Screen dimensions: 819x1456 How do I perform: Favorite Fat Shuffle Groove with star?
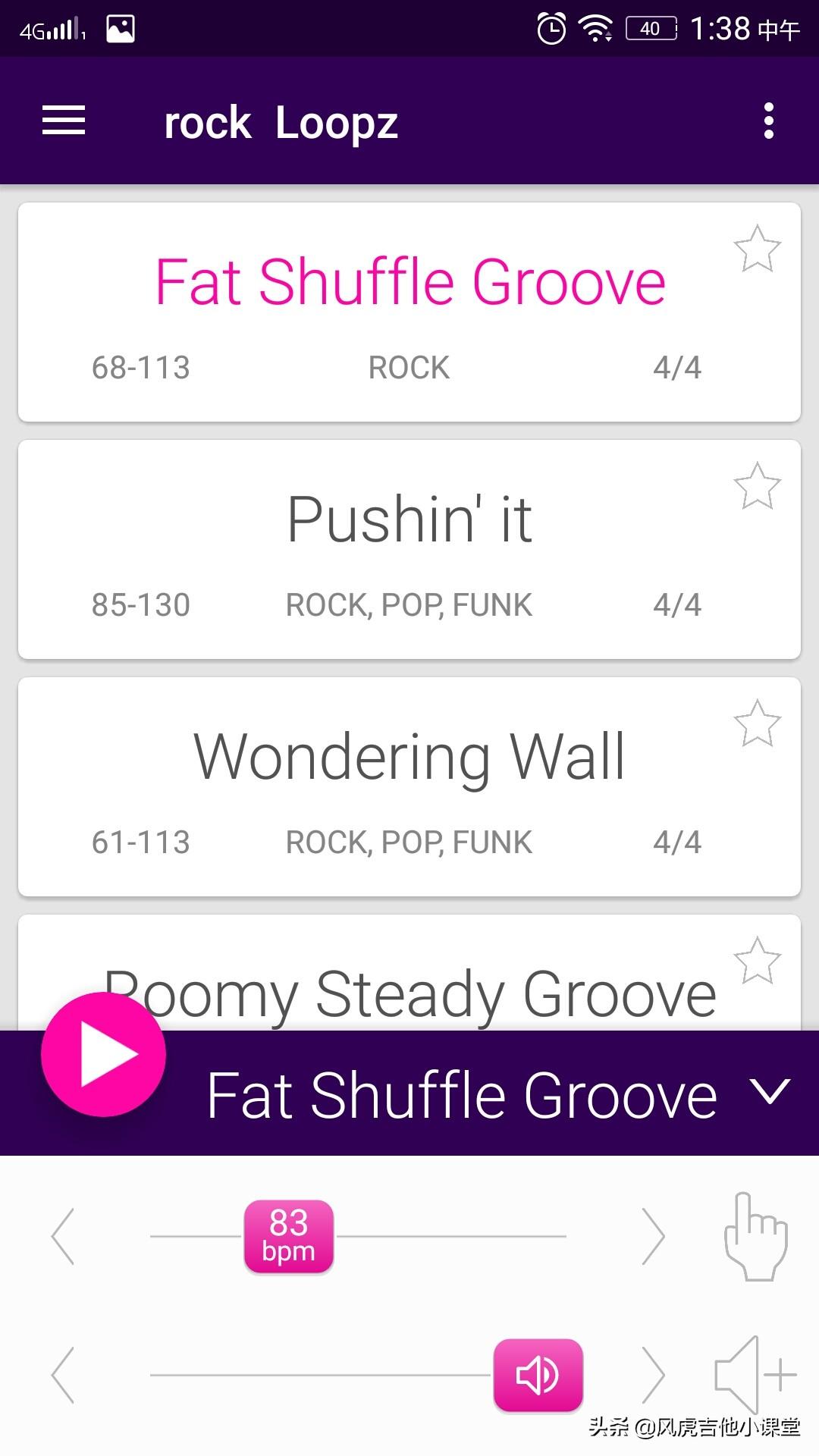click(757, 249)
